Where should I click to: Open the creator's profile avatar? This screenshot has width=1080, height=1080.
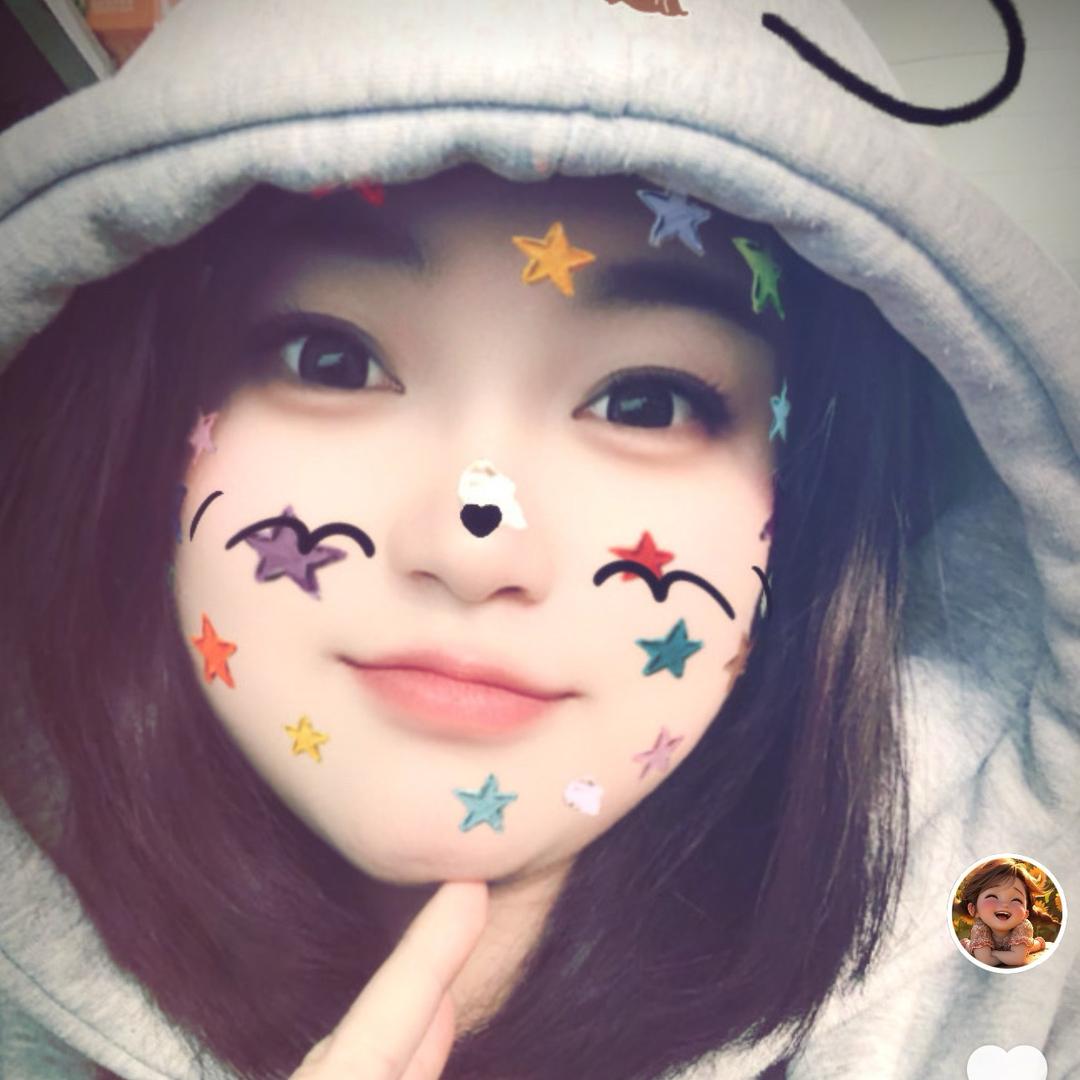1007,913
